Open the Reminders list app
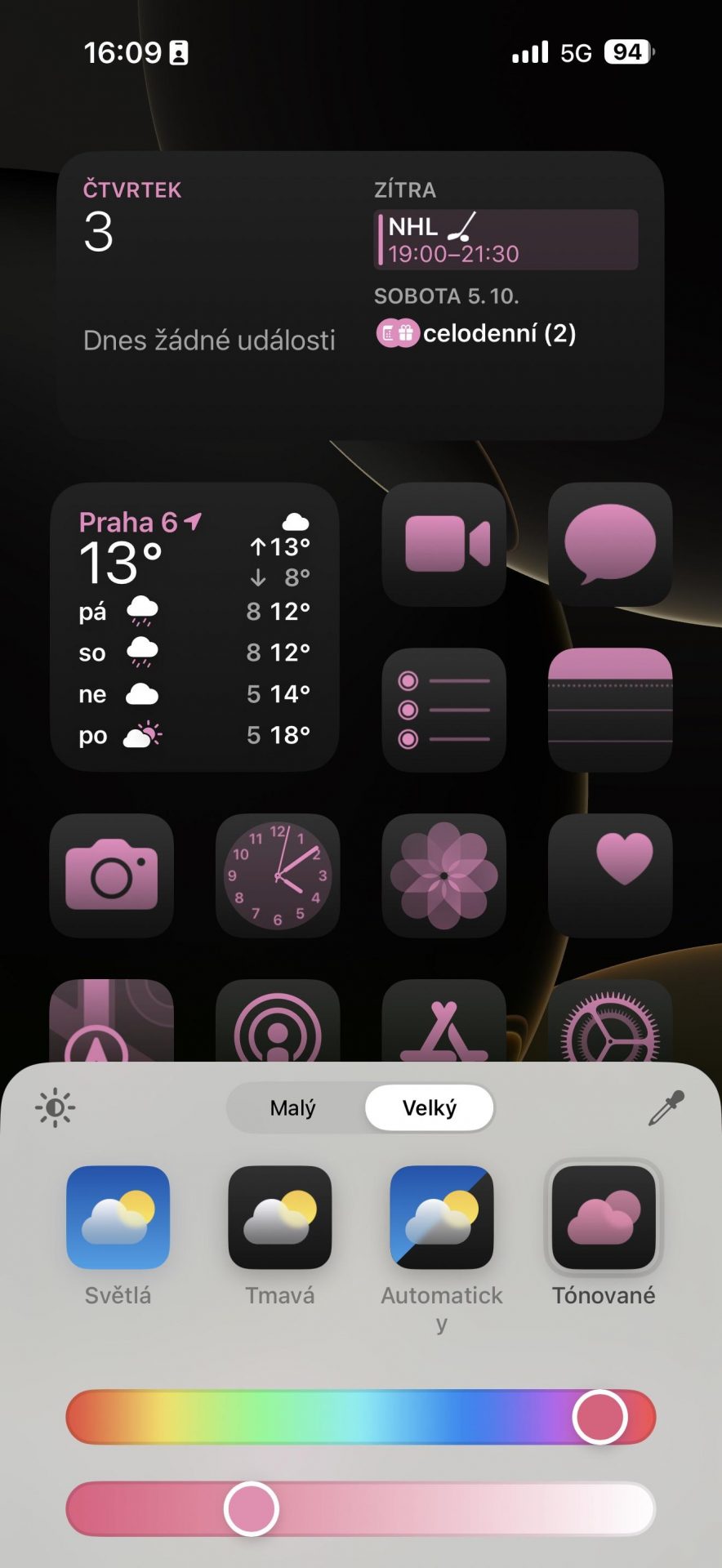The width and height of the screenshot is (722, 1568). [444, 710]
